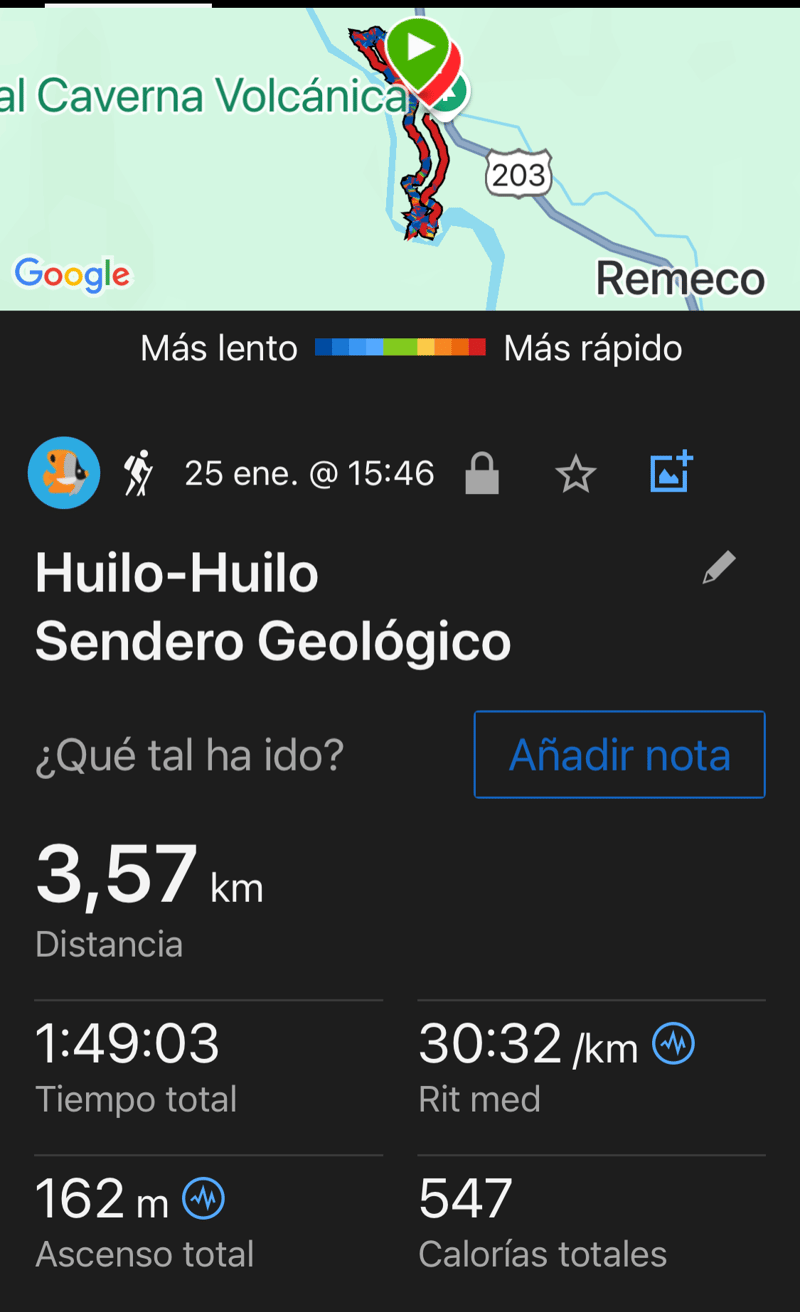Screen dimensions: 800x1312
Task: Add a photo to the activity
Action: click(x=672, y=473)
